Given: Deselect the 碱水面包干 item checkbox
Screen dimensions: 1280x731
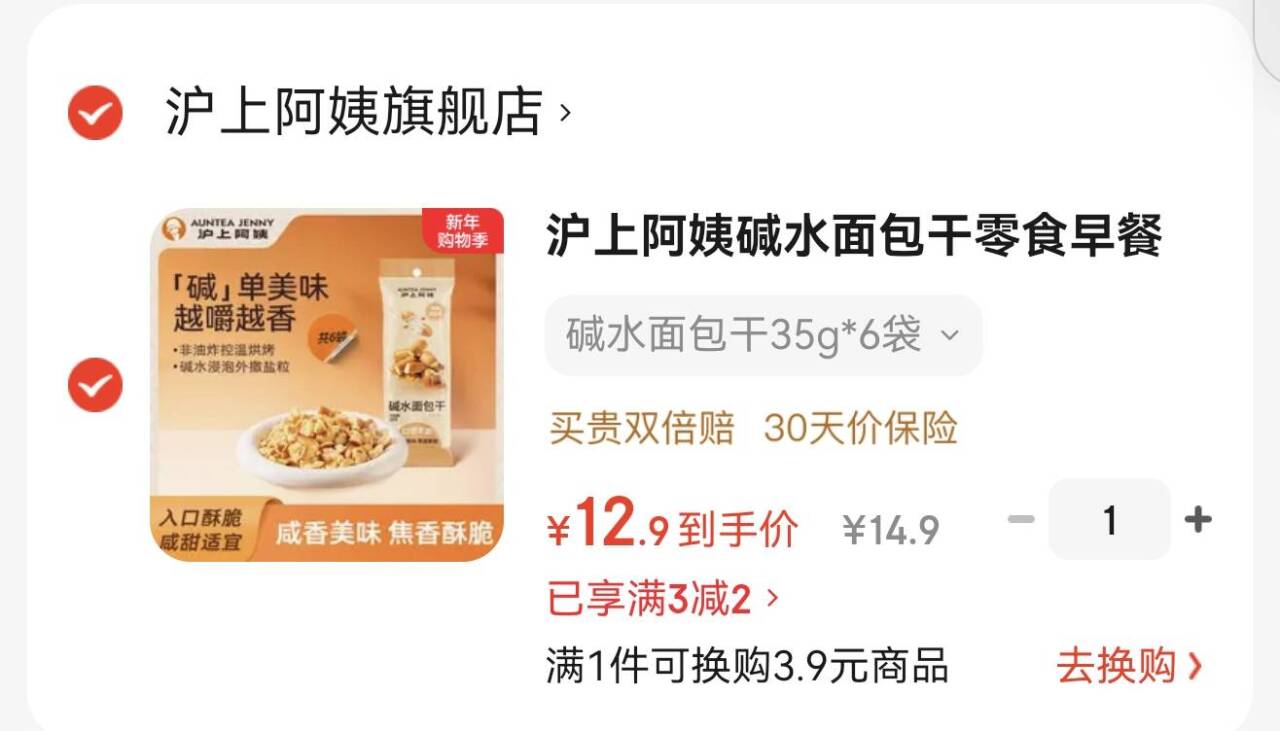Looking at the screenshot, I should click(95, 385).
